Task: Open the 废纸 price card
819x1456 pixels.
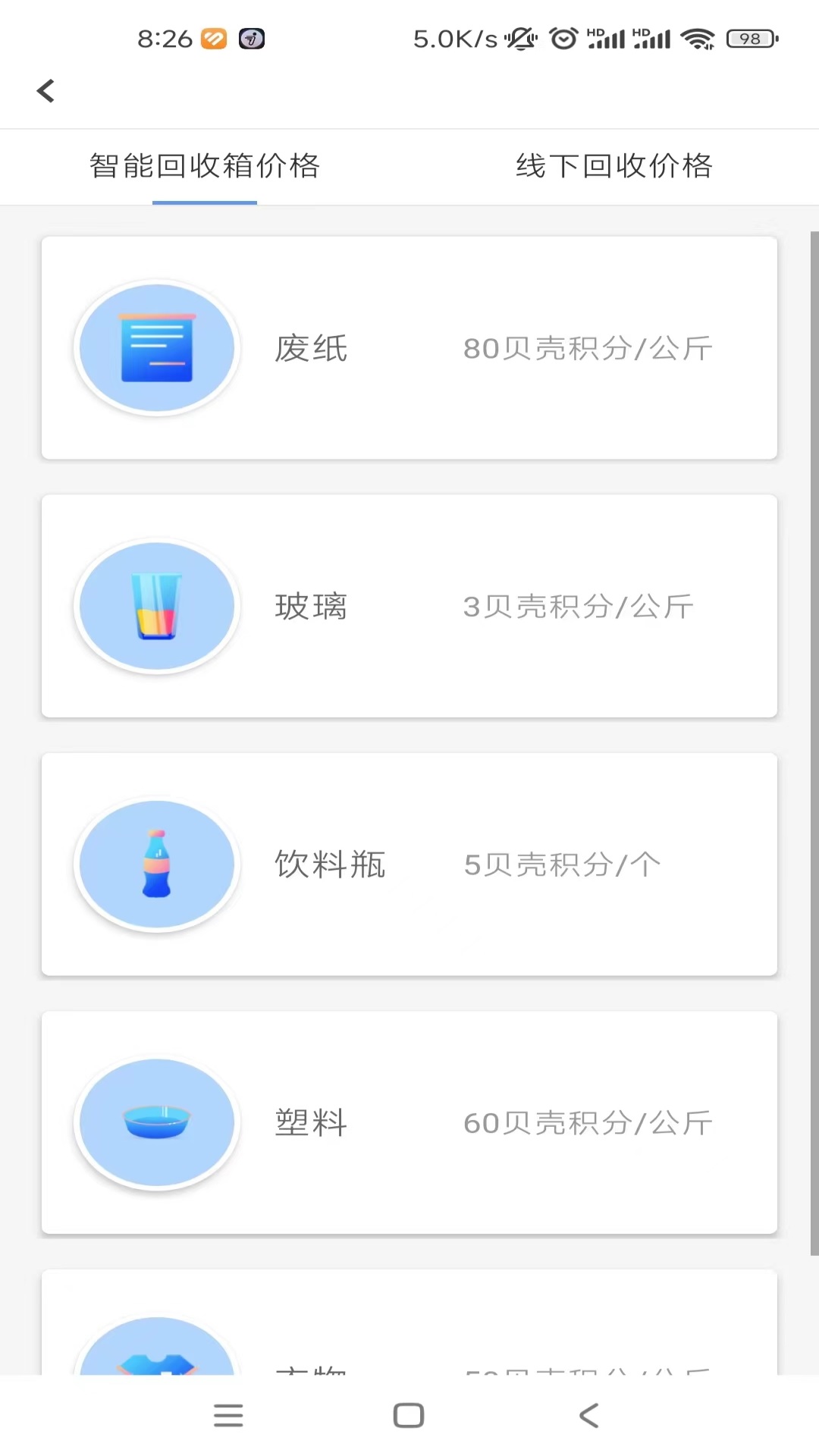Action: pos(409,347)
